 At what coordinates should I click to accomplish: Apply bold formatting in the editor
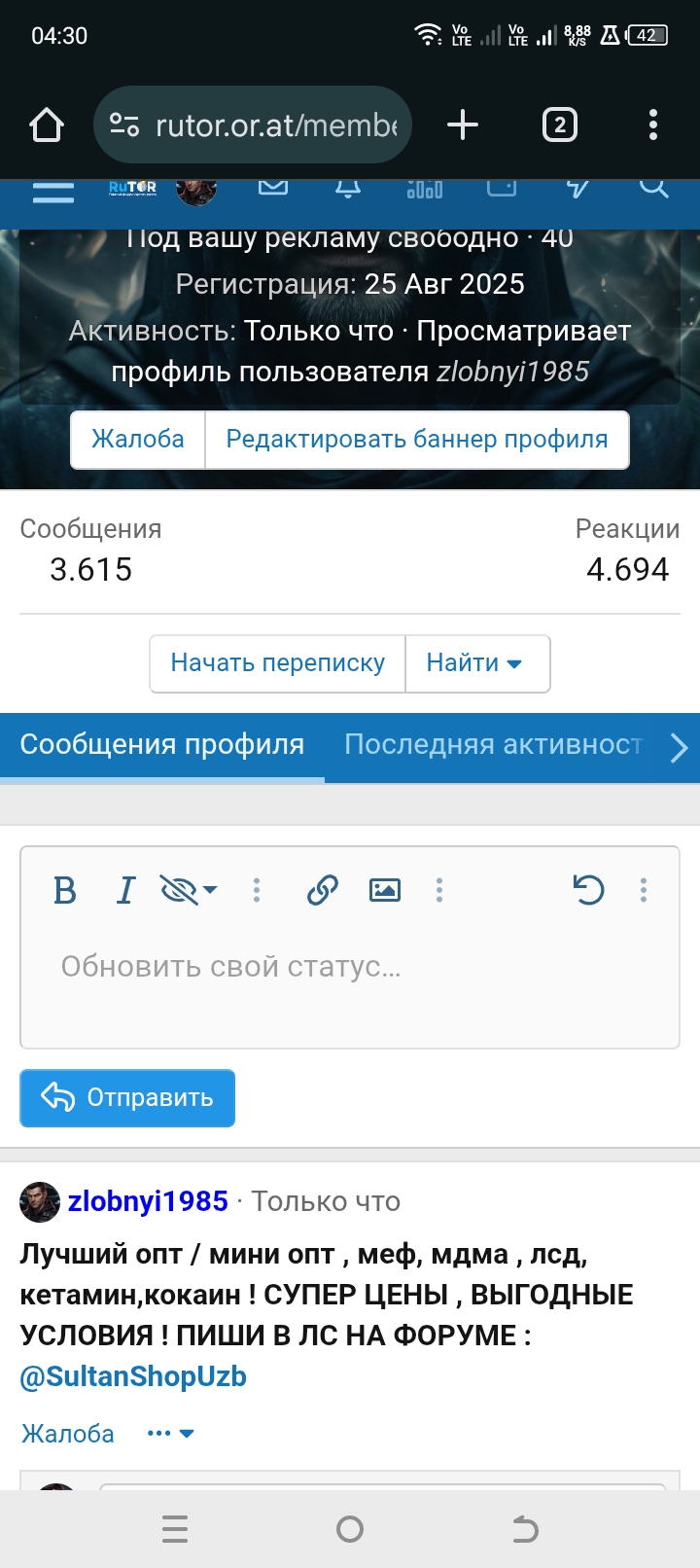[63, 890]
